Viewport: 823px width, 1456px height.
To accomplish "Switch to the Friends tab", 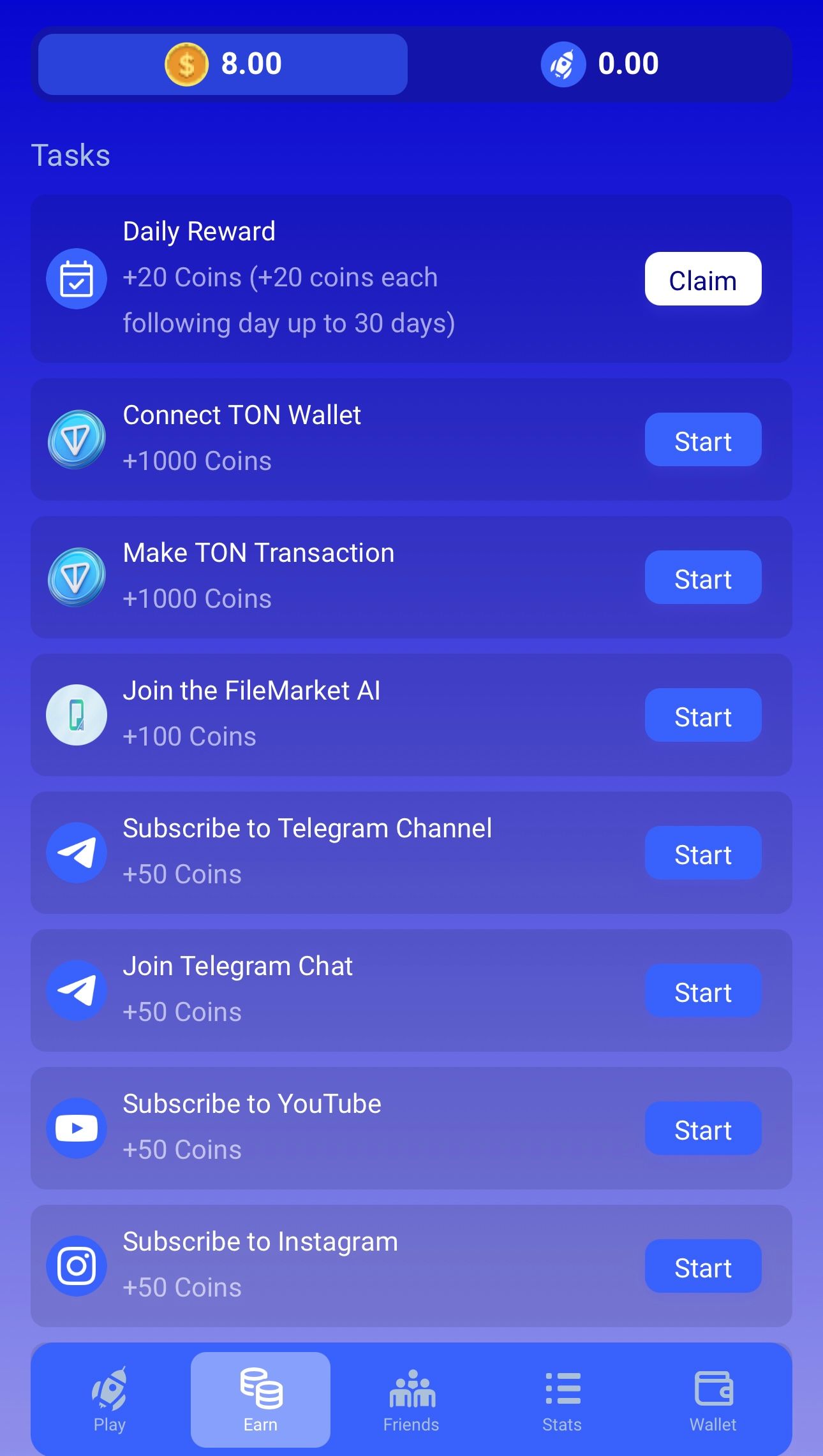I will pyautogui.click(x=411, y=1401).
